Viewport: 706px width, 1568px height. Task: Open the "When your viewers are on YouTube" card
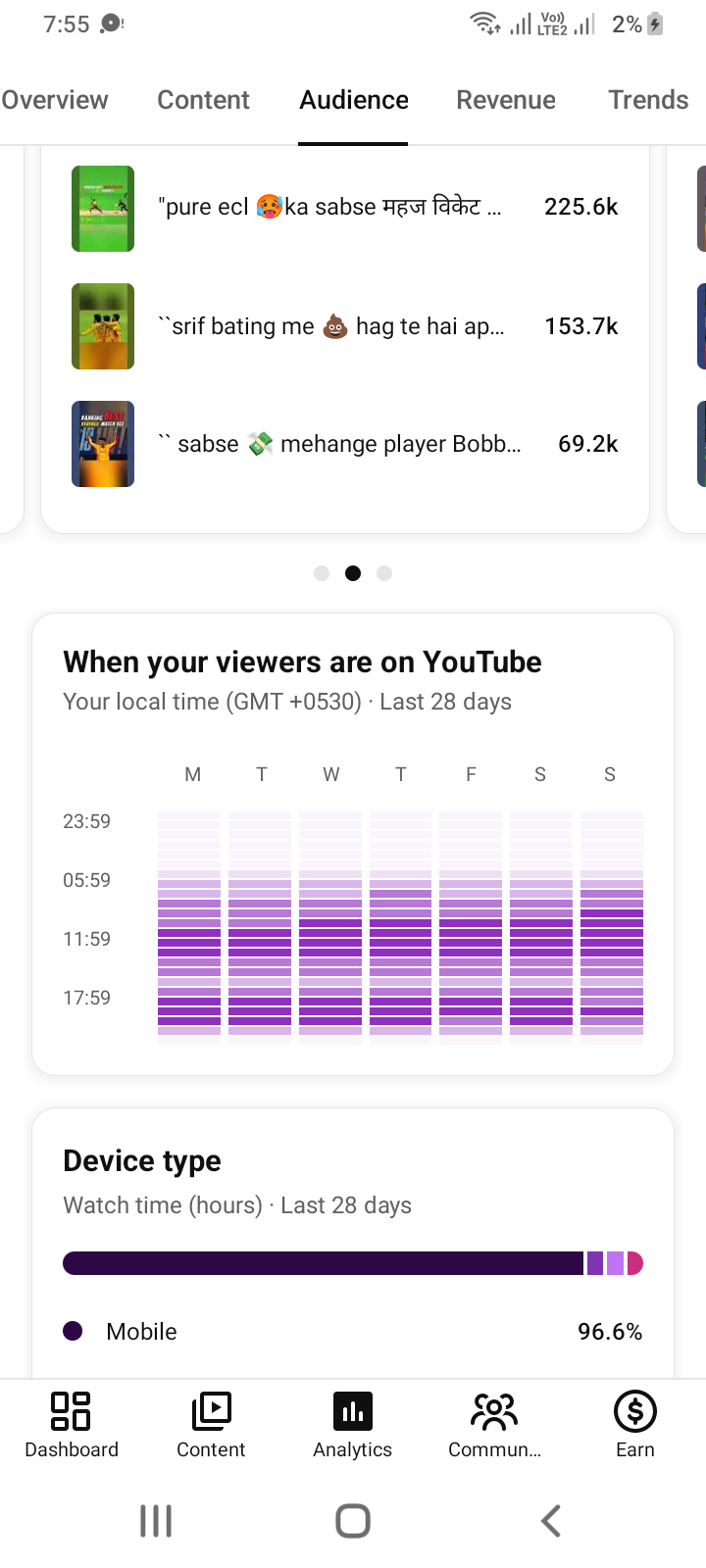[353, 845]
